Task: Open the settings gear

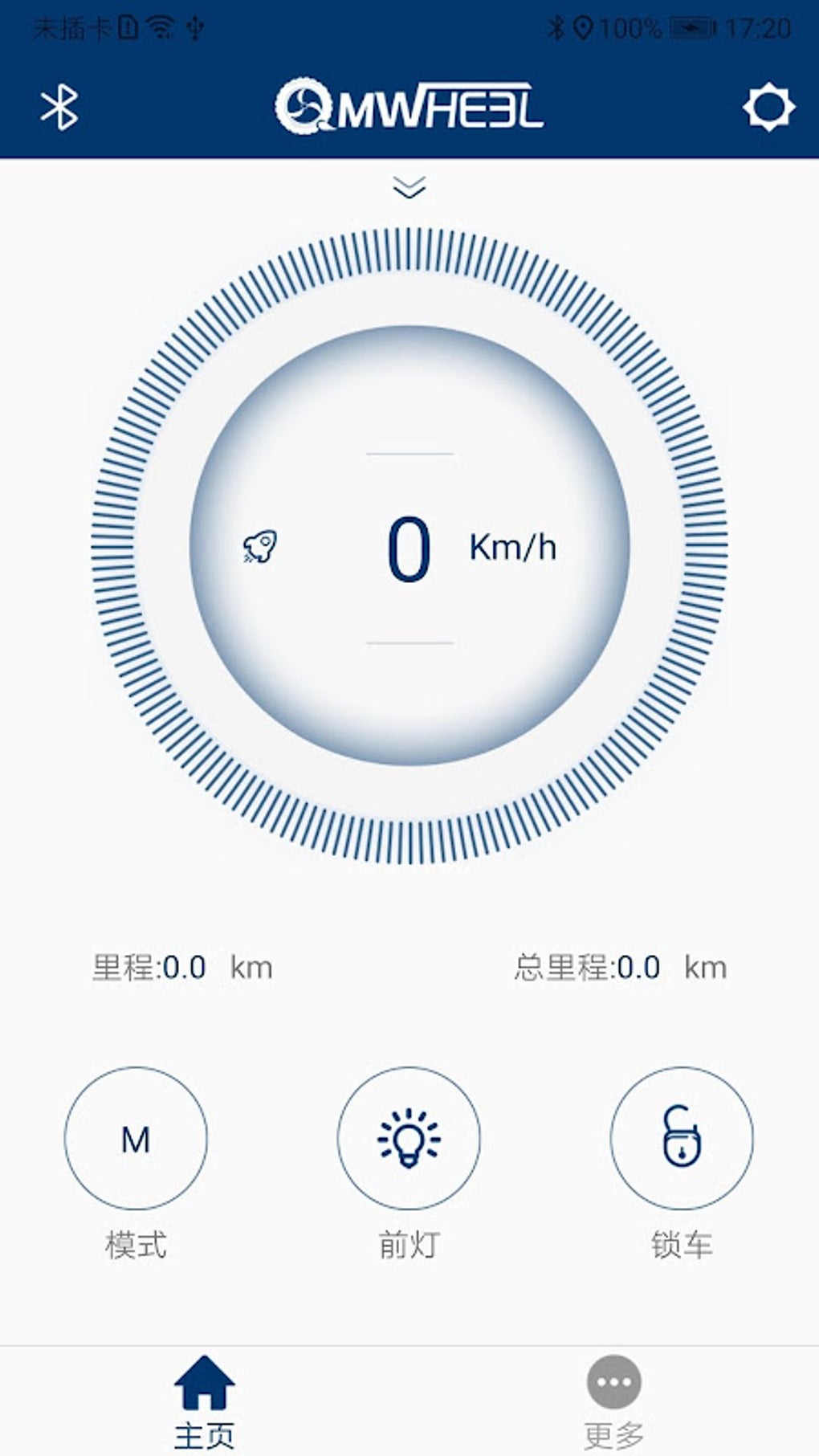Action: [x=768, y=107]
